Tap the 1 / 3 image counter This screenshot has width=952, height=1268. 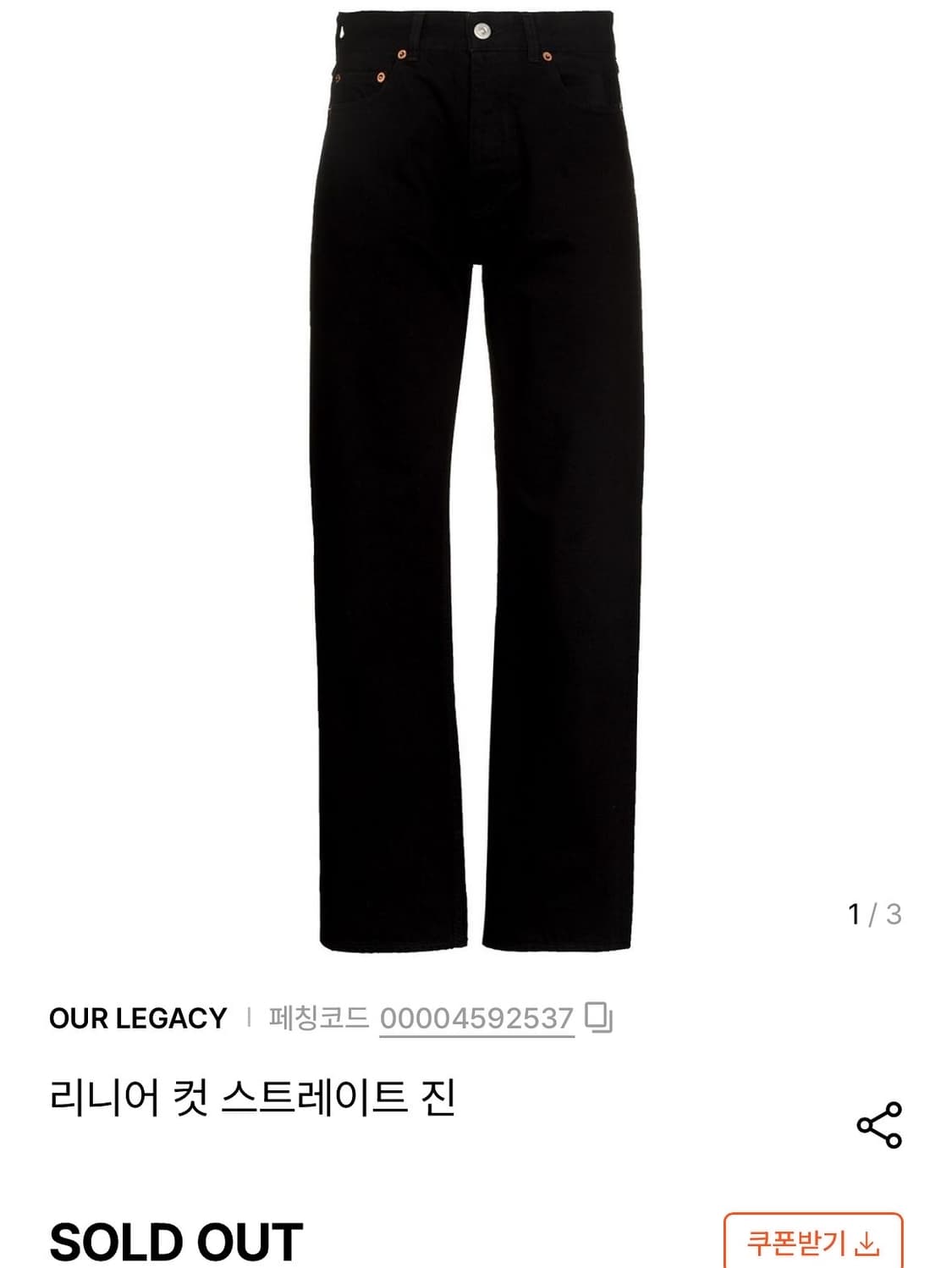pyautogui.click(x=874, y=912)
